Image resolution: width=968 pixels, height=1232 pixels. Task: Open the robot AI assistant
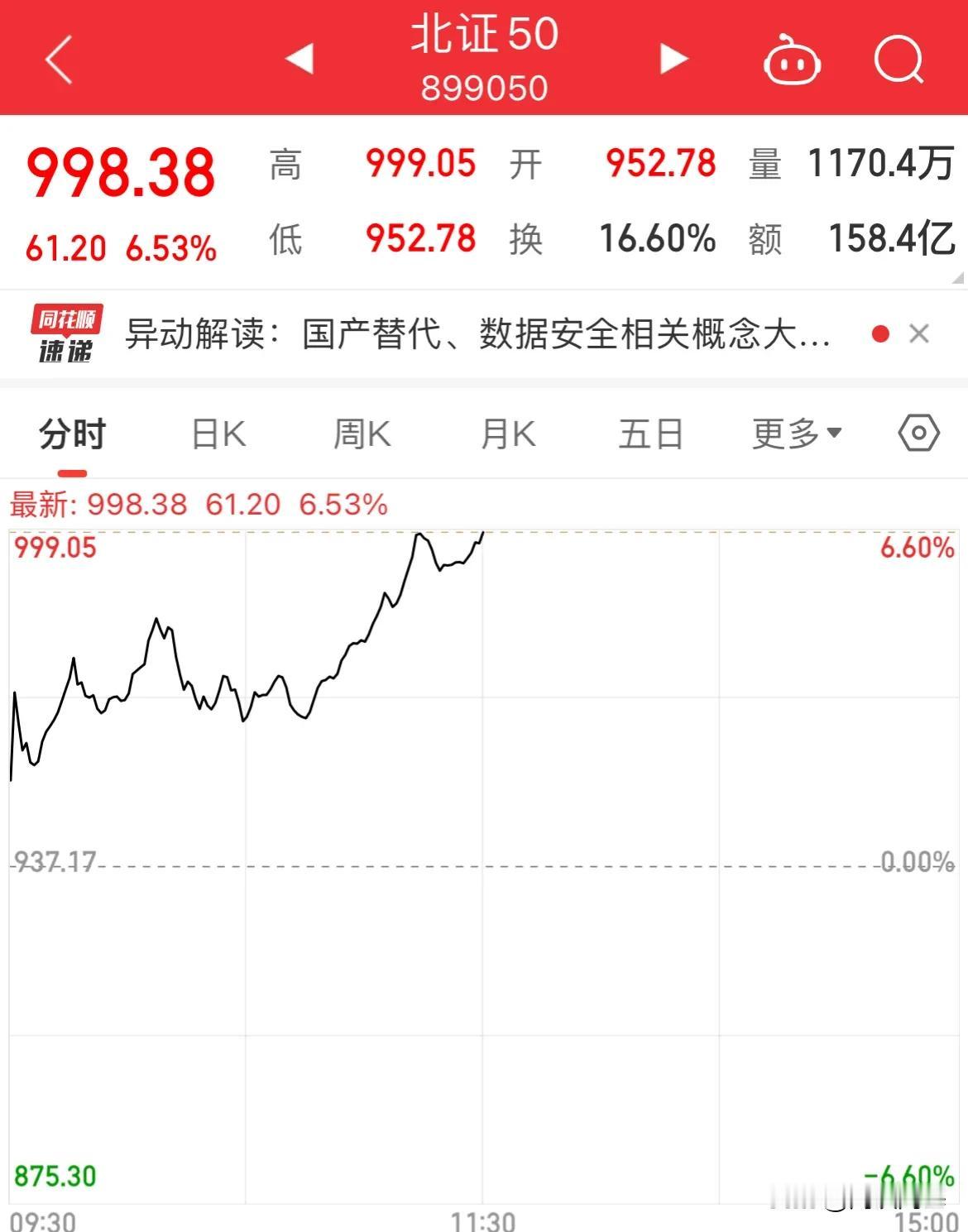(792, 60)
